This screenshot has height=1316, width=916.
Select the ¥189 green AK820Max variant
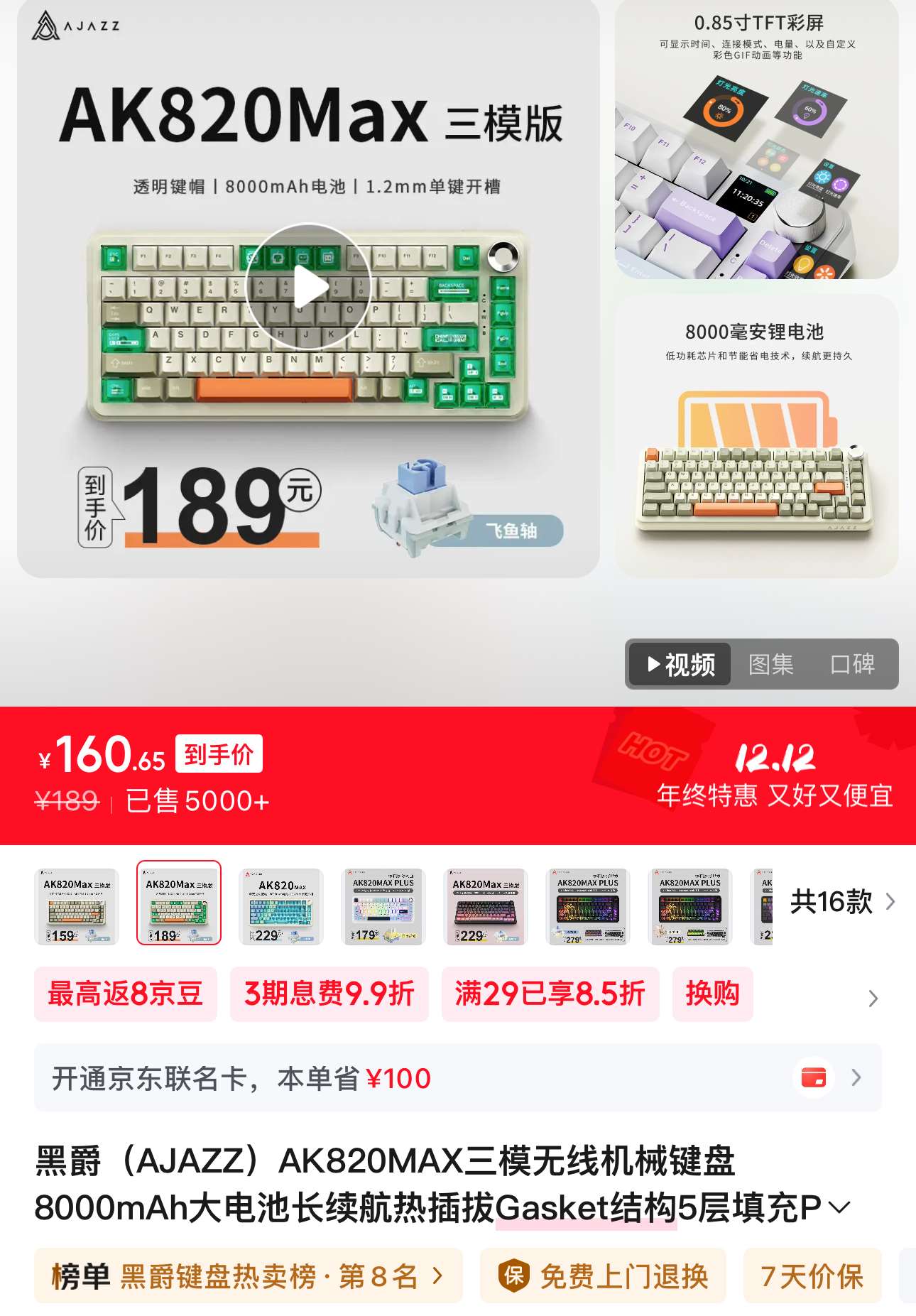[179, 903]
